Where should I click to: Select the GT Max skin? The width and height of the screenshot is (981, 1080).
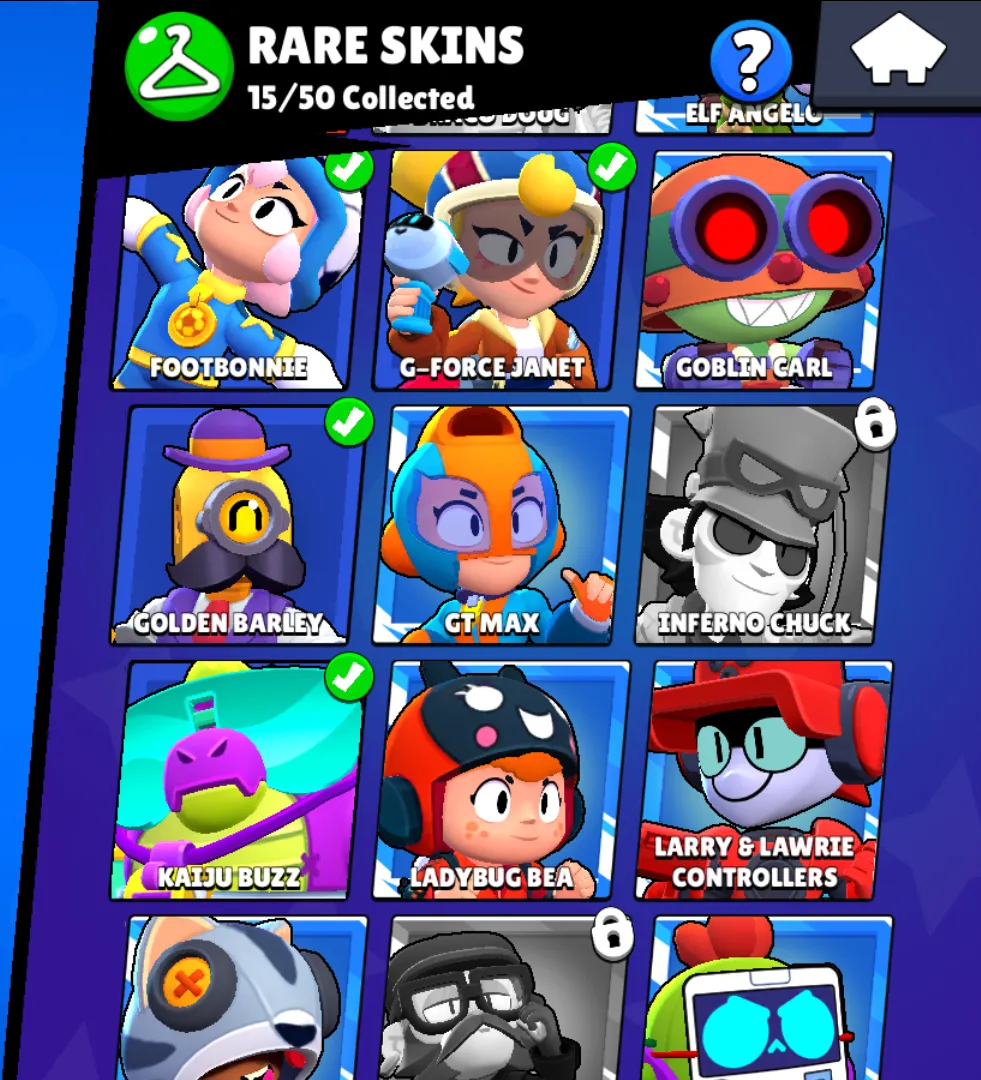[x=500, y=525]
